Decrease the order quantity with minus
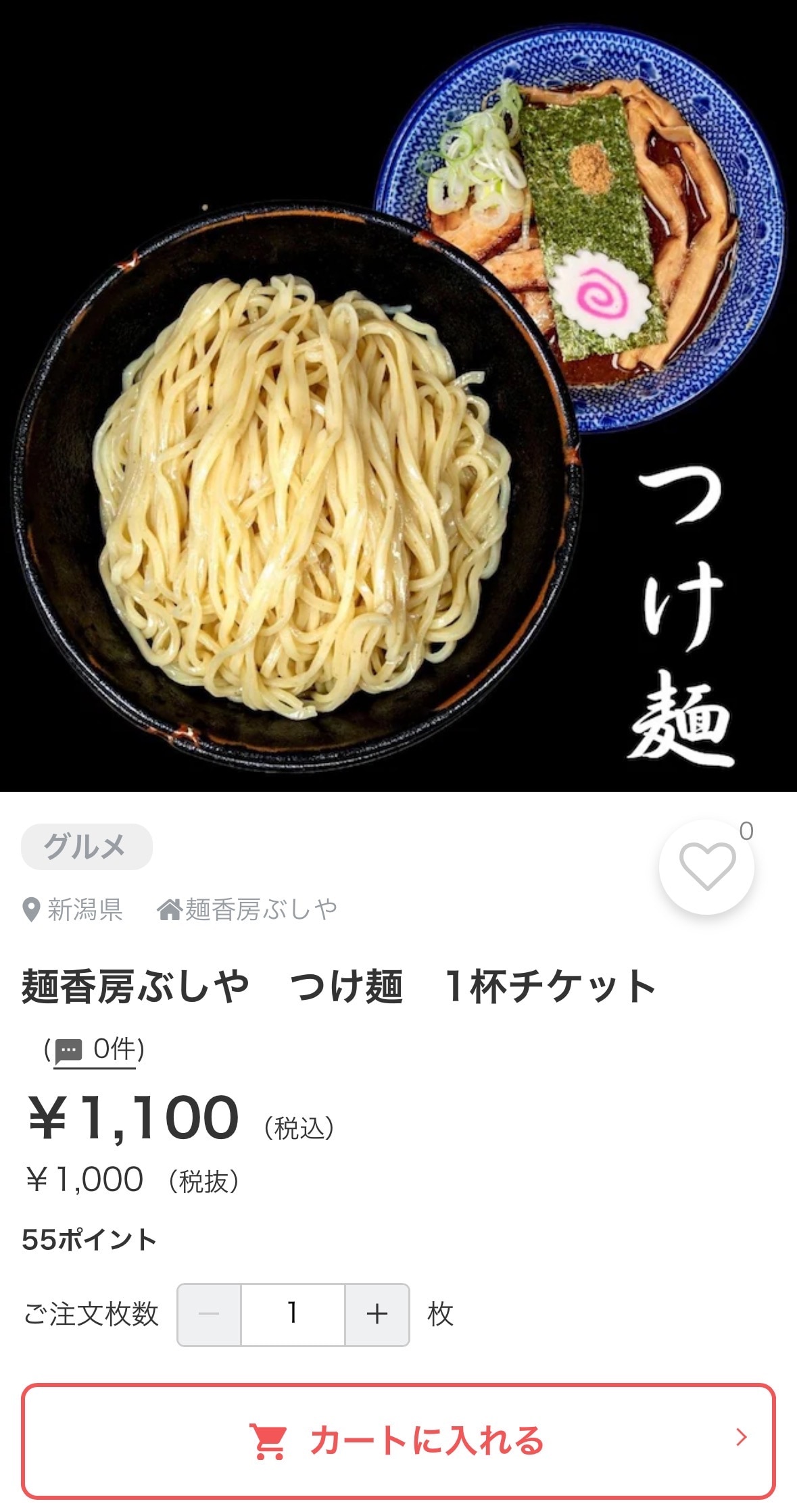 210,1314
